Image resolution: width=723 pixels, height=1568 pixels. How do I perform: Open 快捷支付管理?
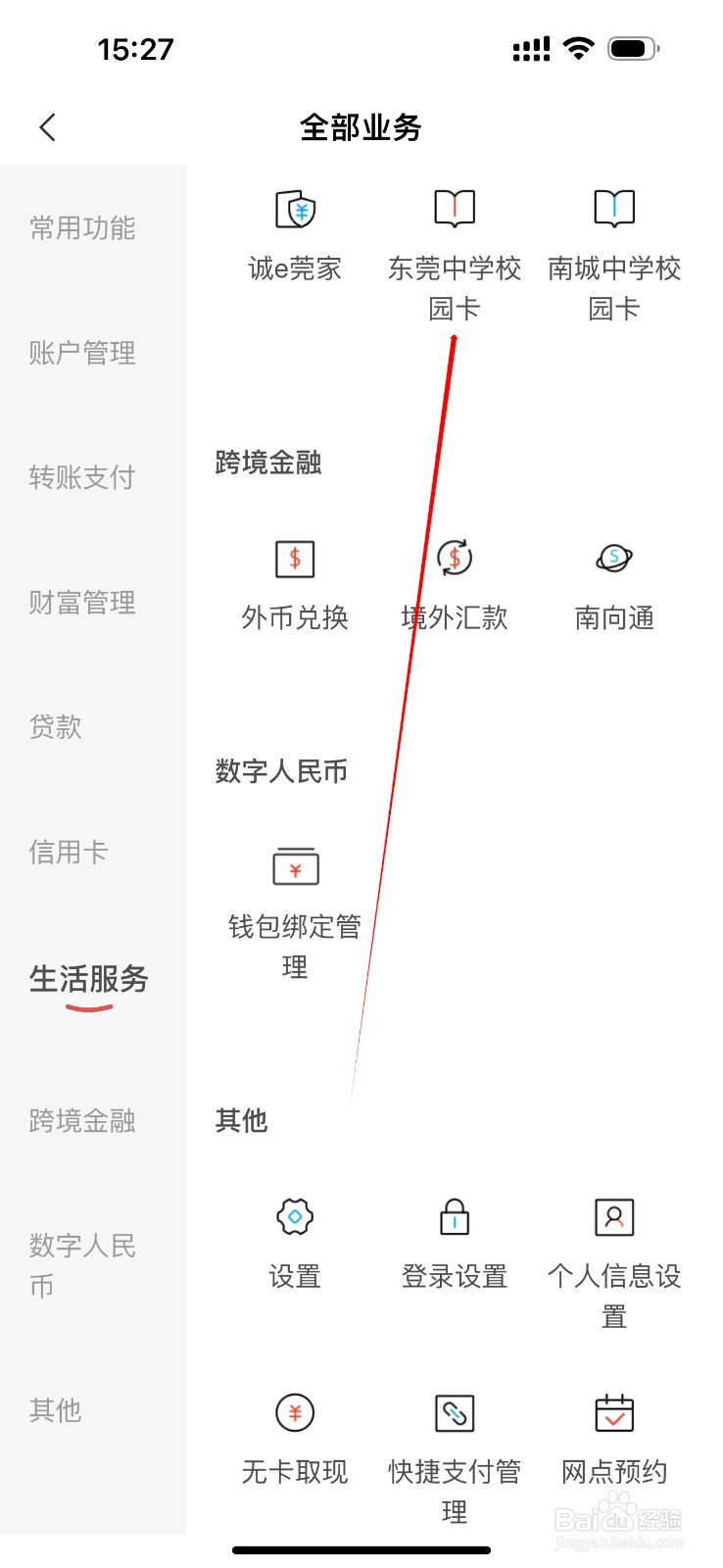point(453,1450)
